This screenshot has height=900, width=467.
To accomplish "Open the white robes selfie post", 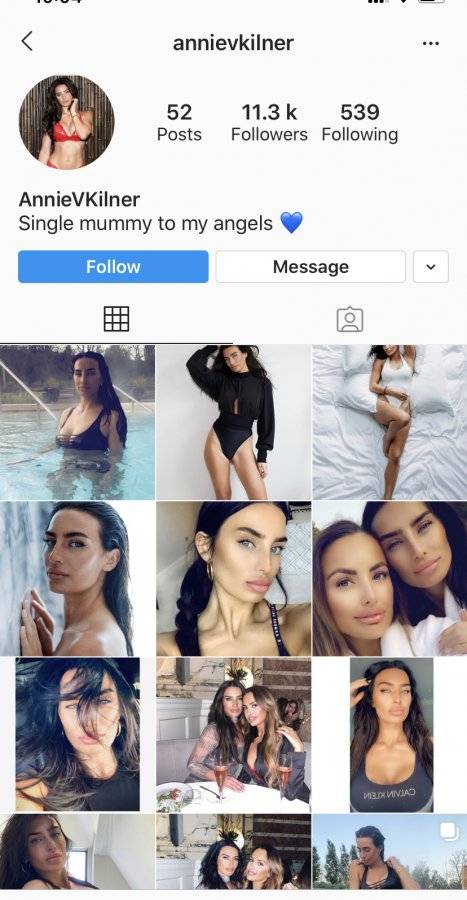I will [x=390, y=579].
